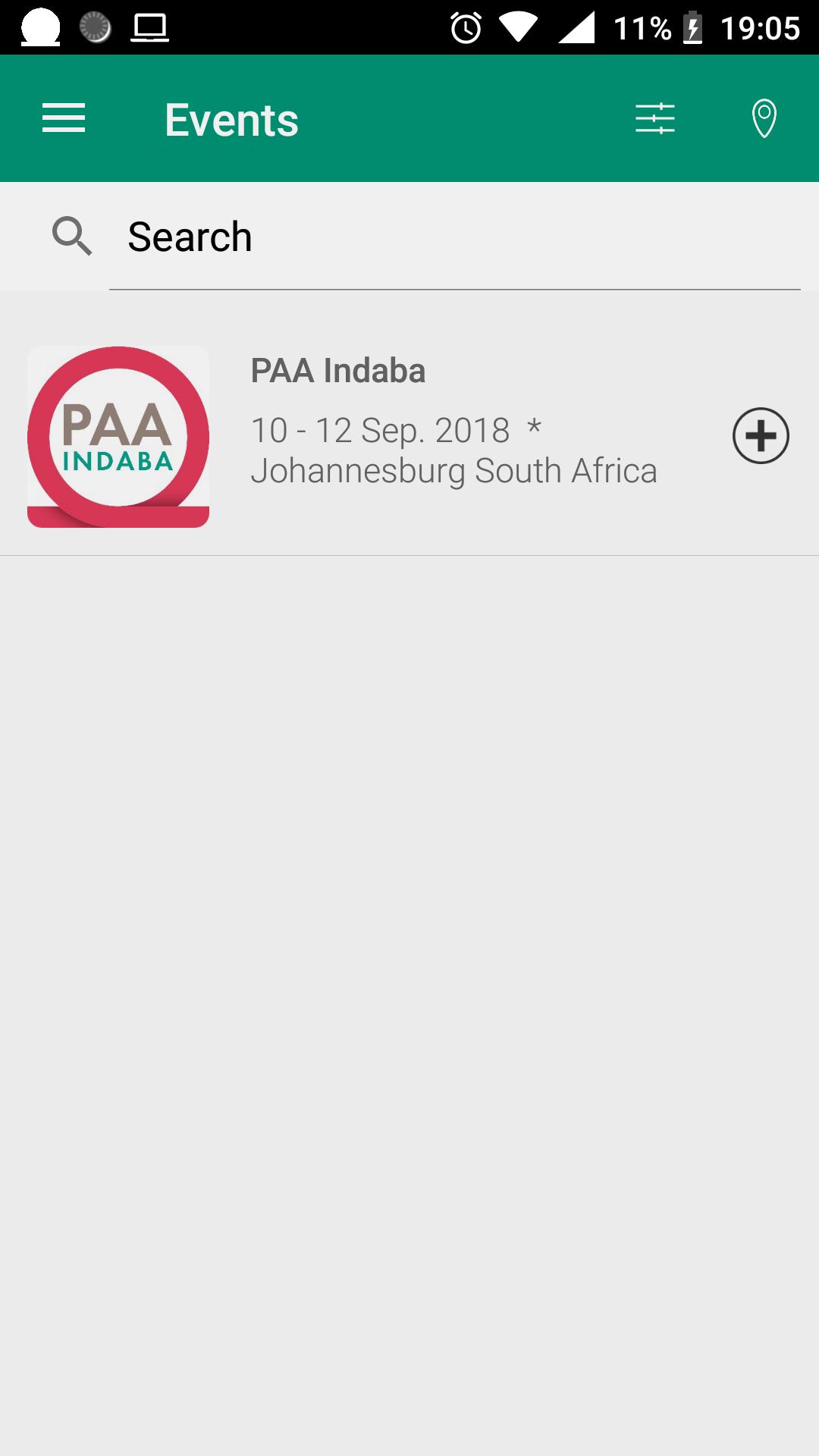Screen dimensions: 819x1456
Task: Click the signal strength indicator
Action: click(x=575, y=28)
